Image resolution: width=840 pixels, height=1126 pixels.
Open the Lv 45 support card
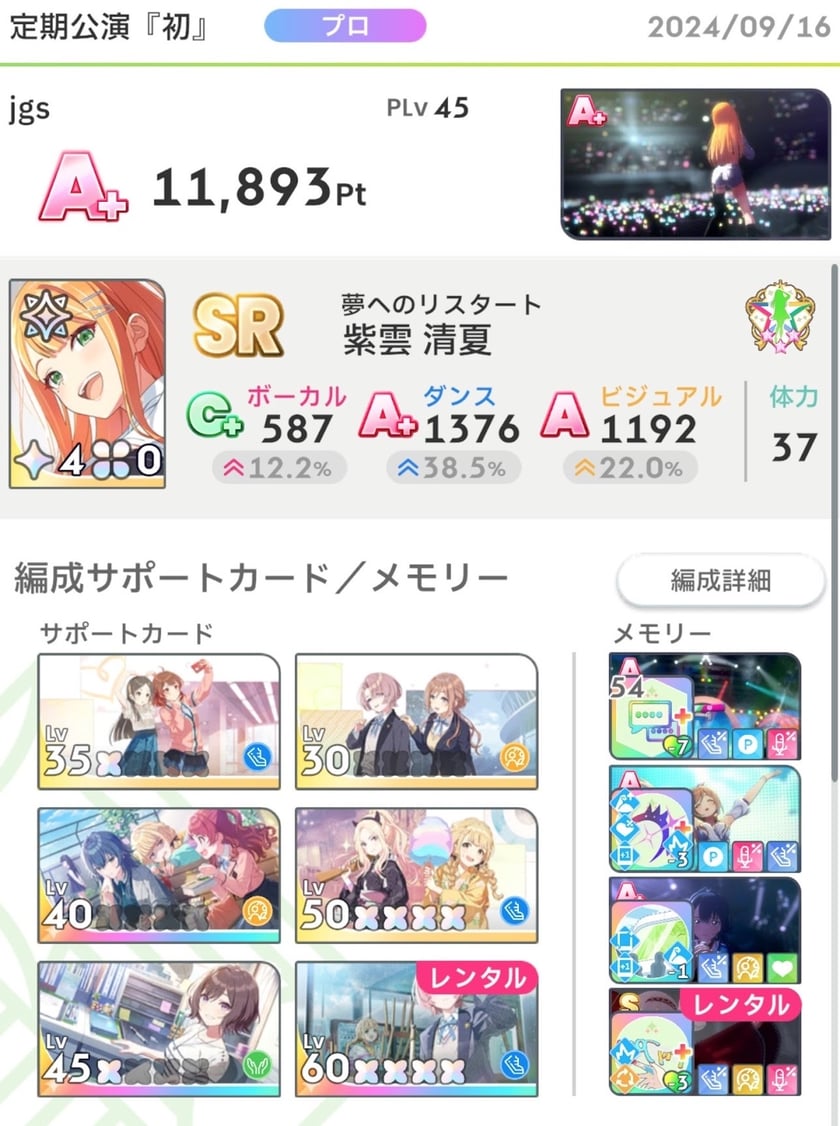coord(159,1028)
